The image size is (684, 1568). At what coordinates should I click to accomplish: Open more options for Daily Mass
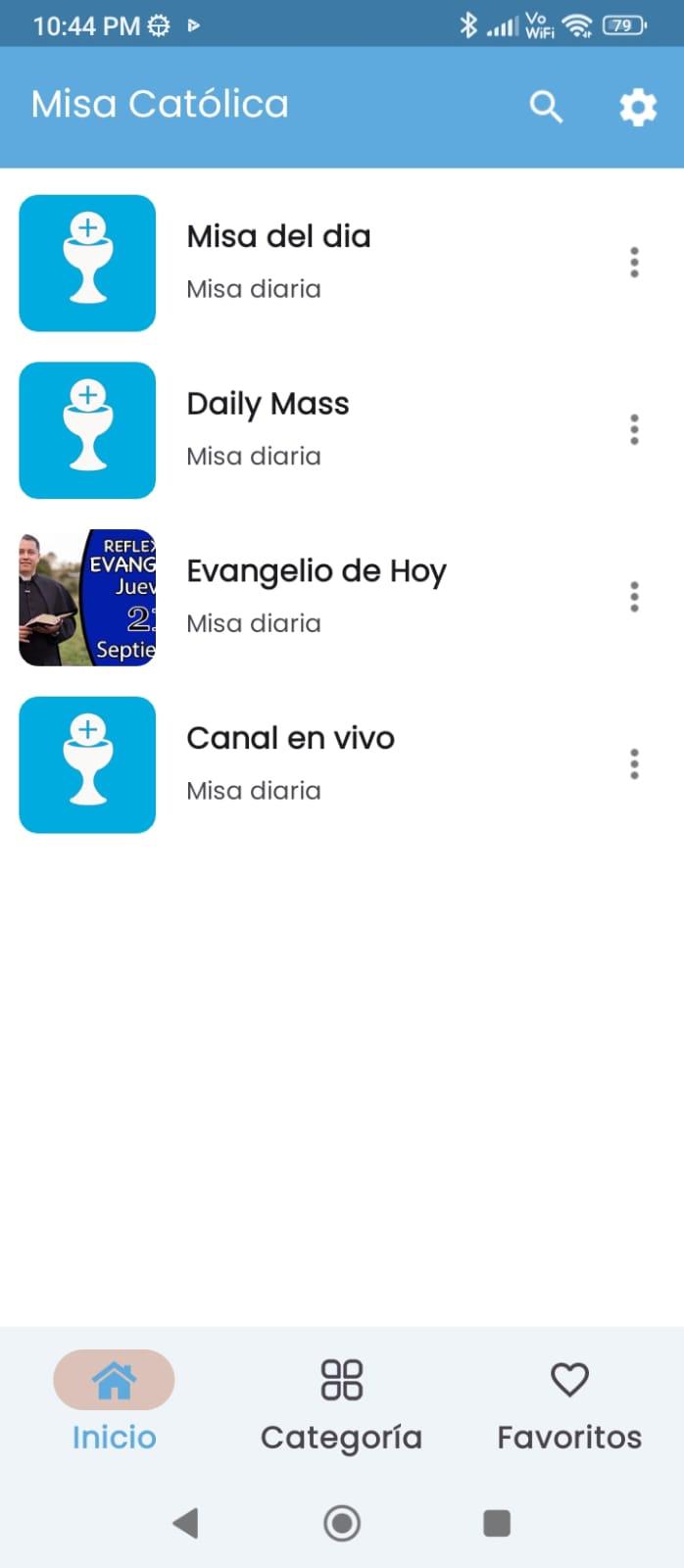(635, 429)
